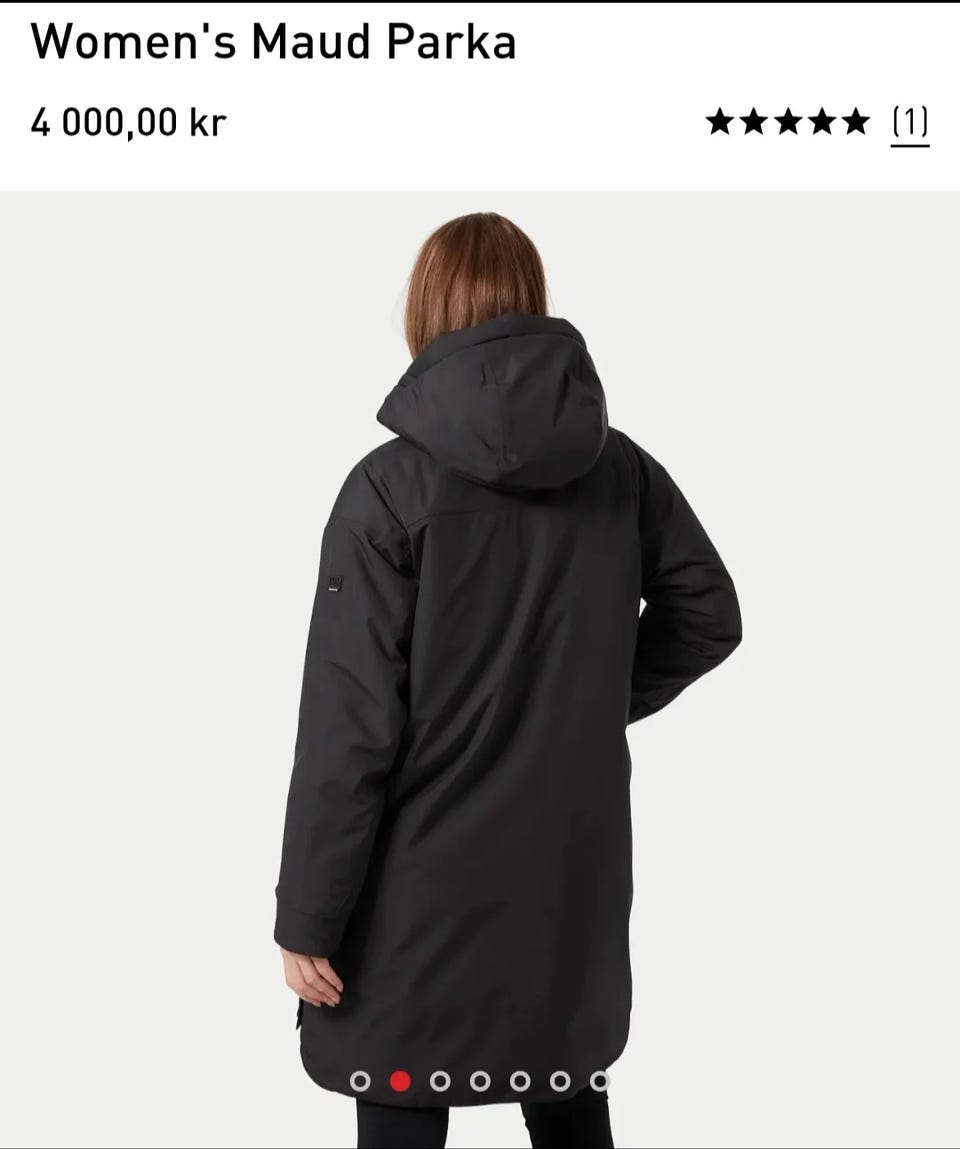Select the third image indicator dot
Screen dimensions: 960x1149
440,1081
